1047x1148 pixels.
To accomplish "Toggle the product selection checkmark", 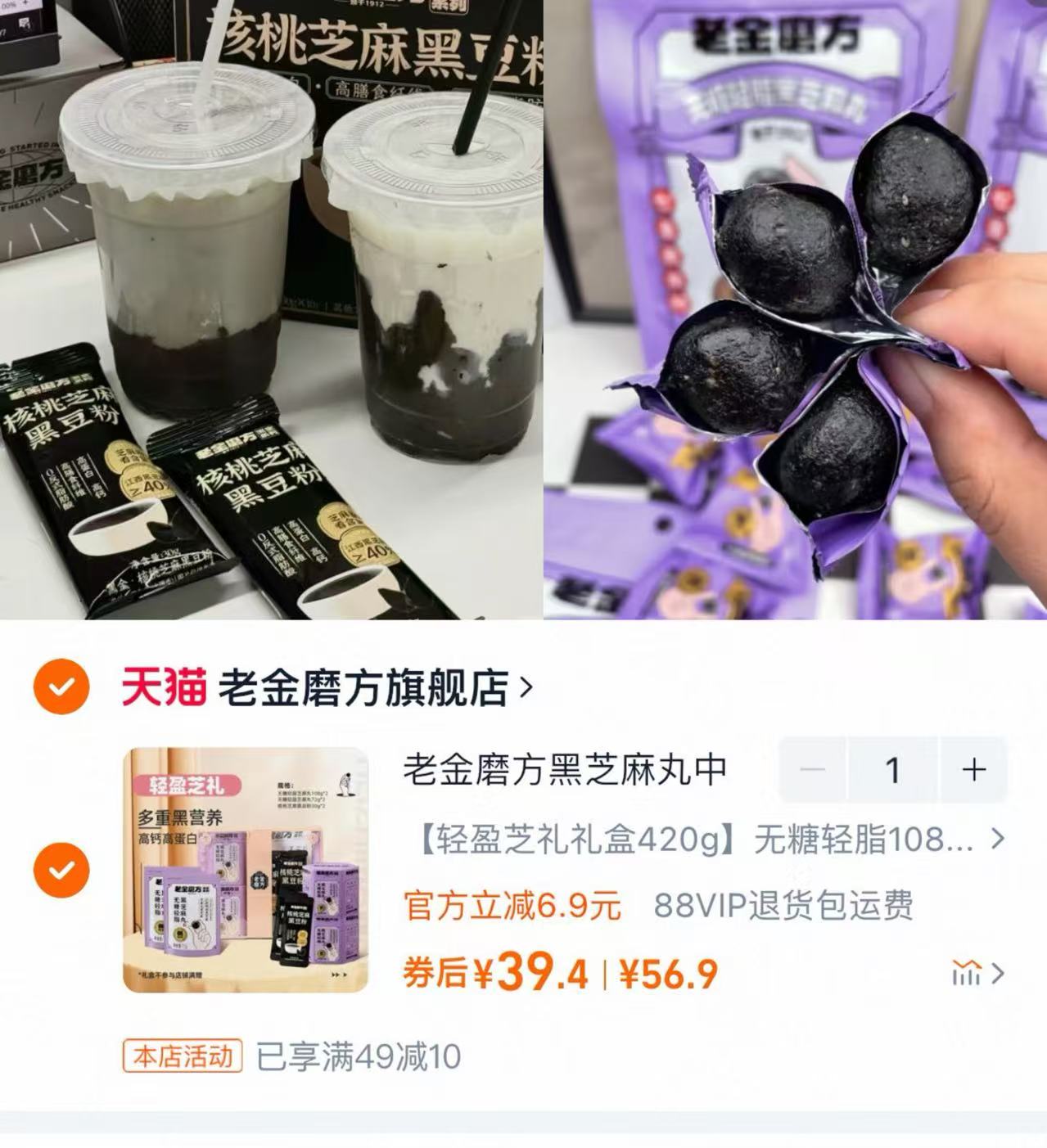I will pyautogui.click(x=61, y=870).
